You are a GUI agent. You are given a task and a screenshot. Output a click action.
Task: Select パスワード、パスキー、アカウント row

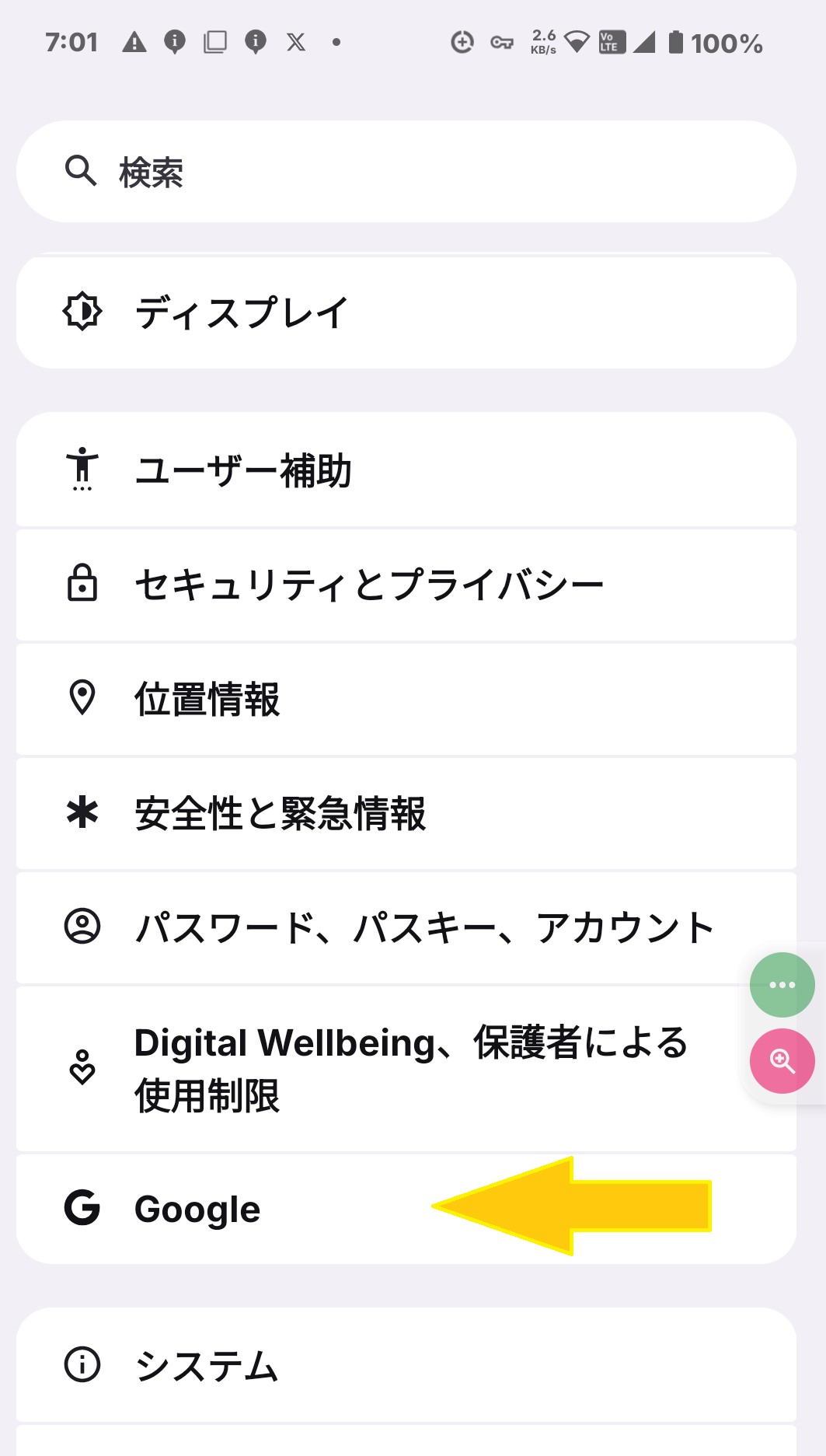[x=389, y=927]
